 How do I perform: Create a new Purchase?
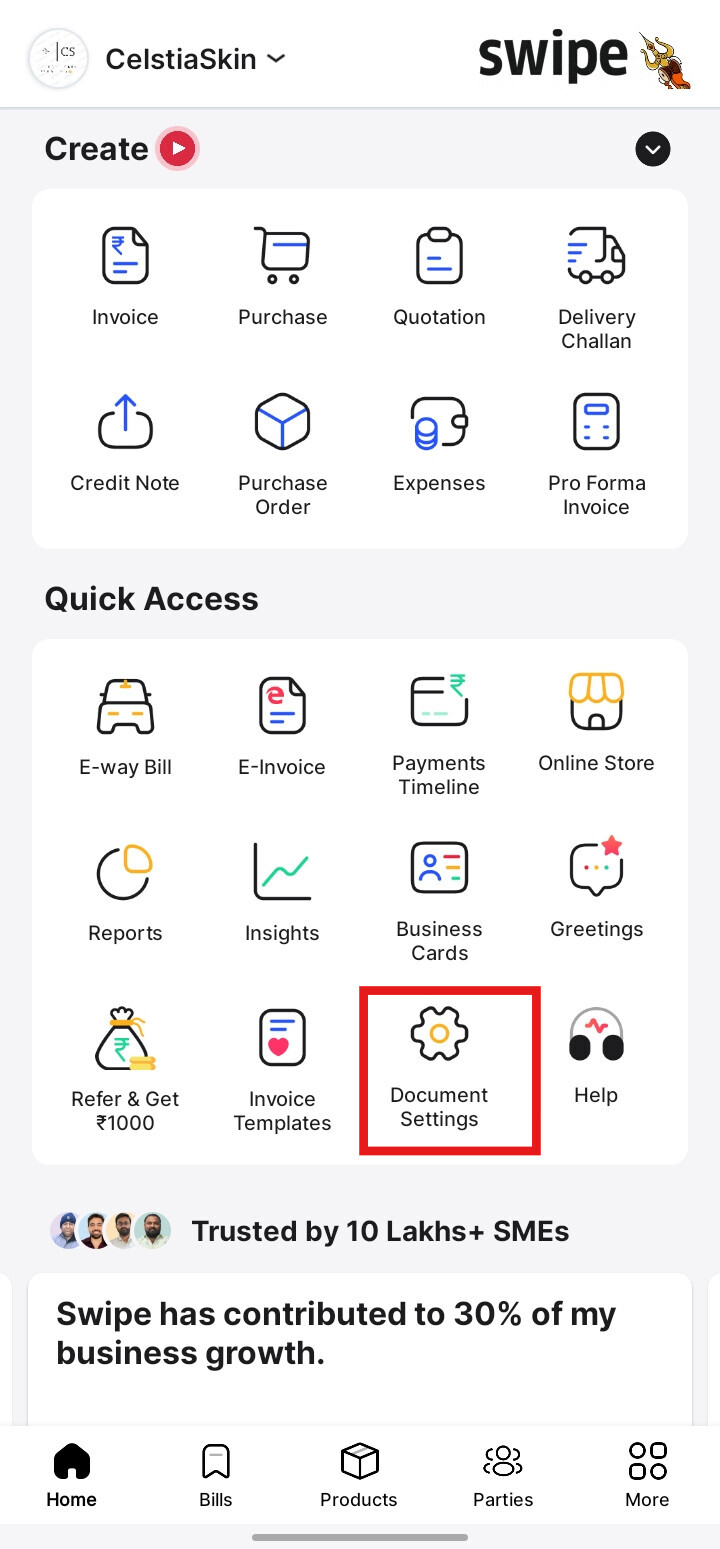coord(283,277)
